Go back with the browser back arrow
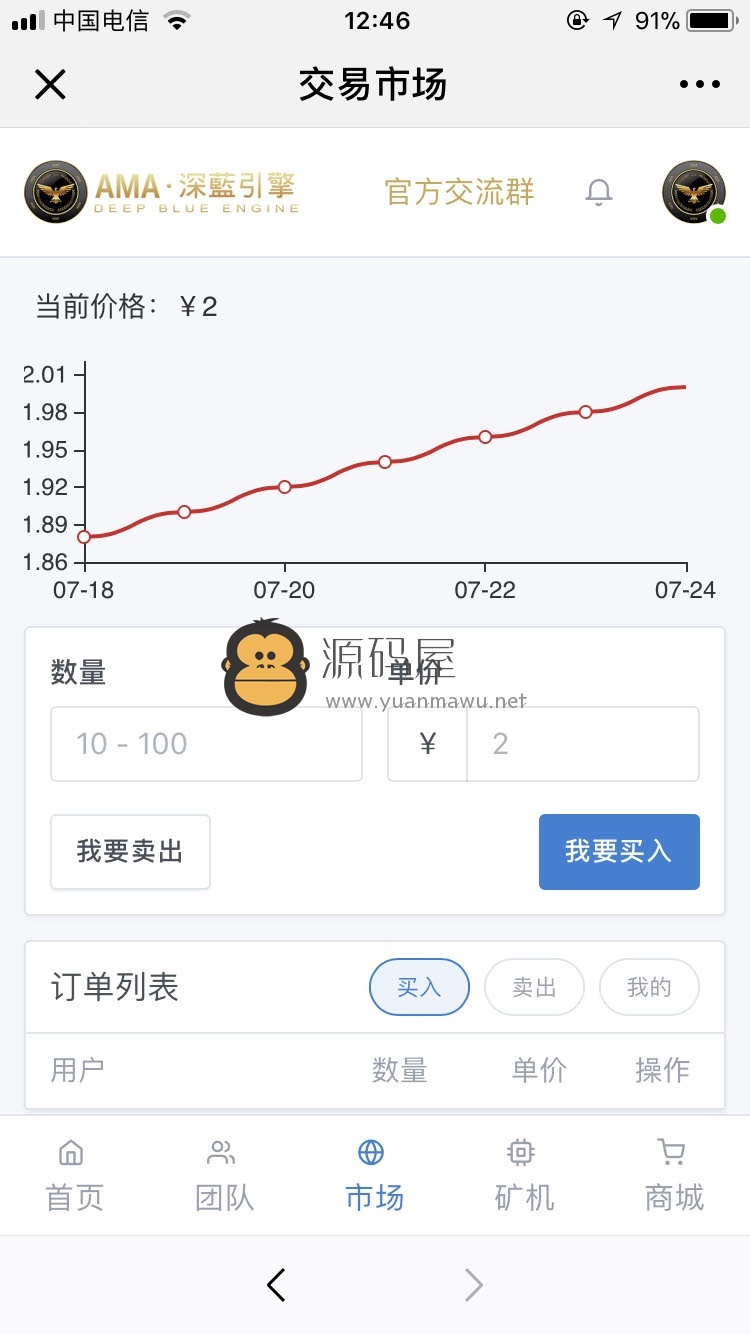The width and height of the screenshot is (750, 1334). click(277, 1285)
